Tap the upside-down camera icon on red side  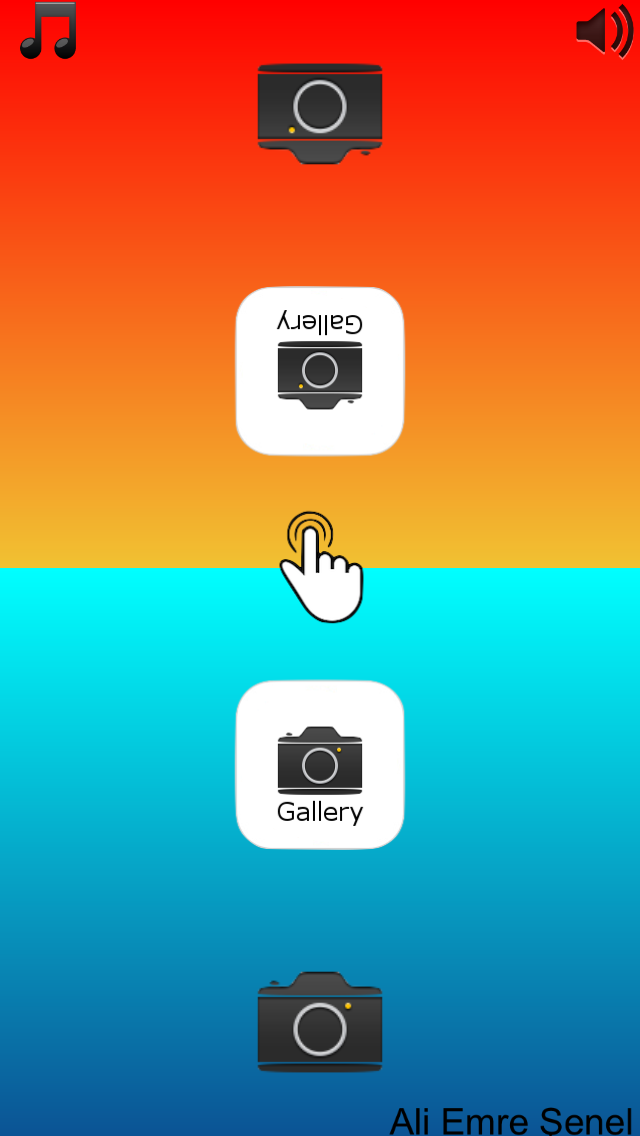point(320,112)
